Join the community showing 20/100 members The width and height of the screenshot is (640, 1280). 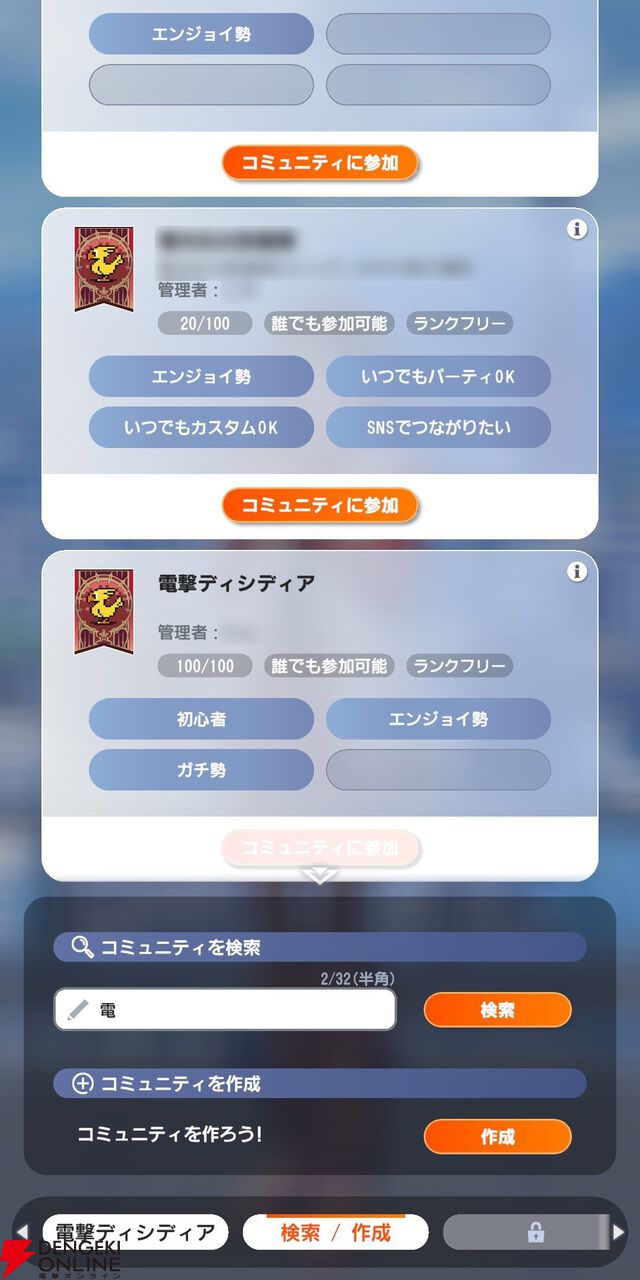(319, 505)
